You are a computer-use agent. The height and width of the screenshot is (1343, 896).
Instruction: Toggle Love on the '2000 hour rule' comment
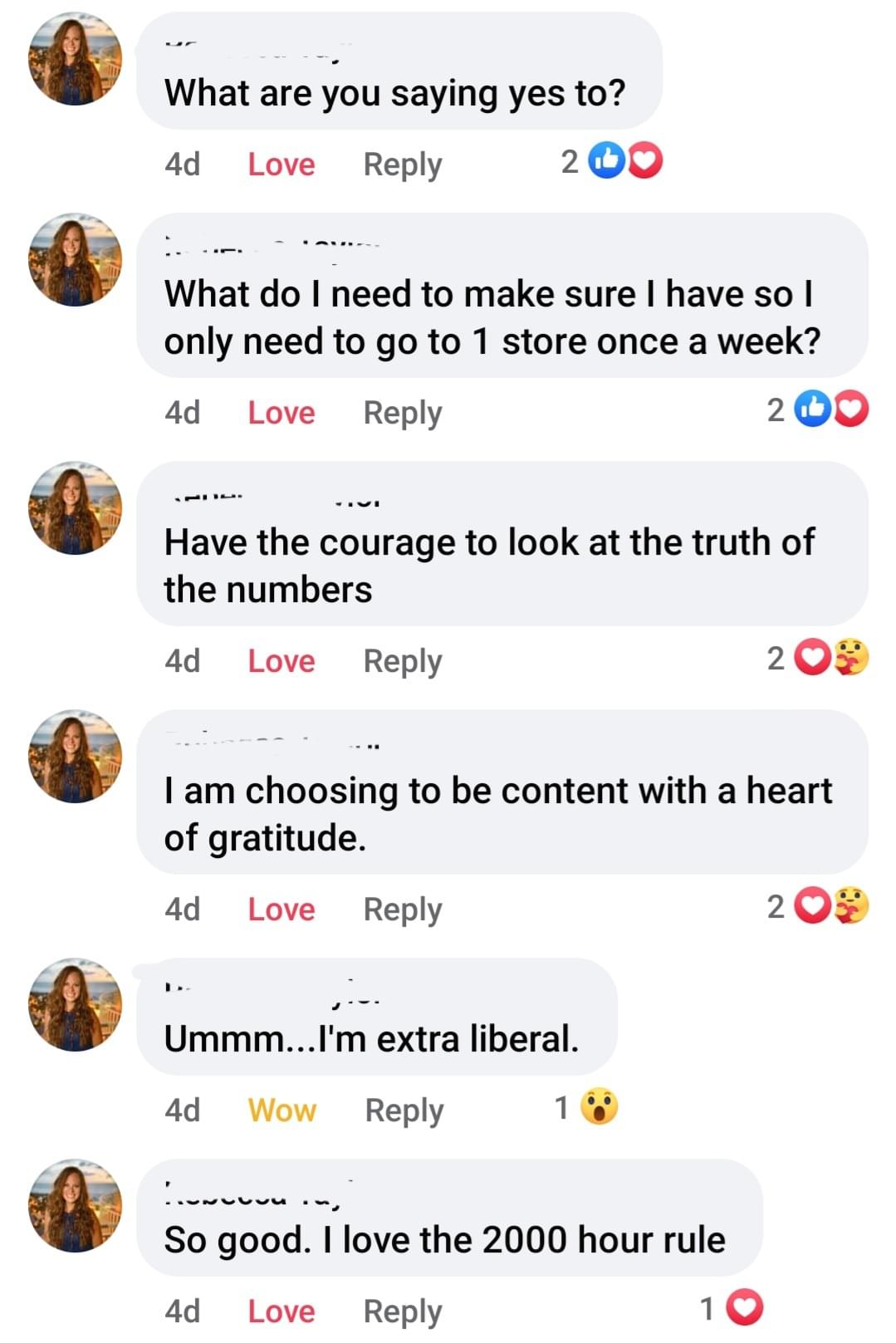click(282, 1311)
